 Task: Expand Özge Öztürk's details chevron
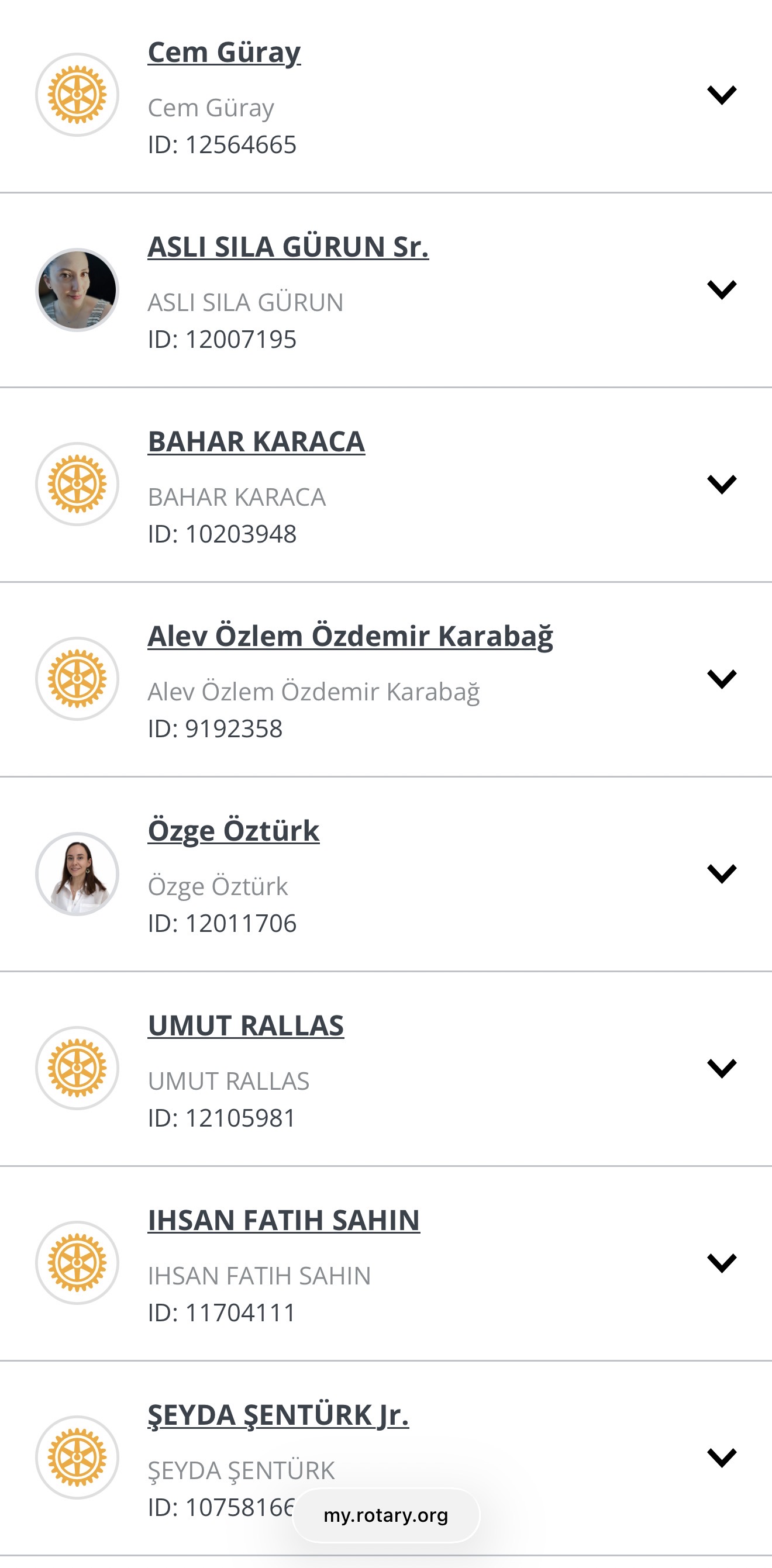[x=722, y=873]
